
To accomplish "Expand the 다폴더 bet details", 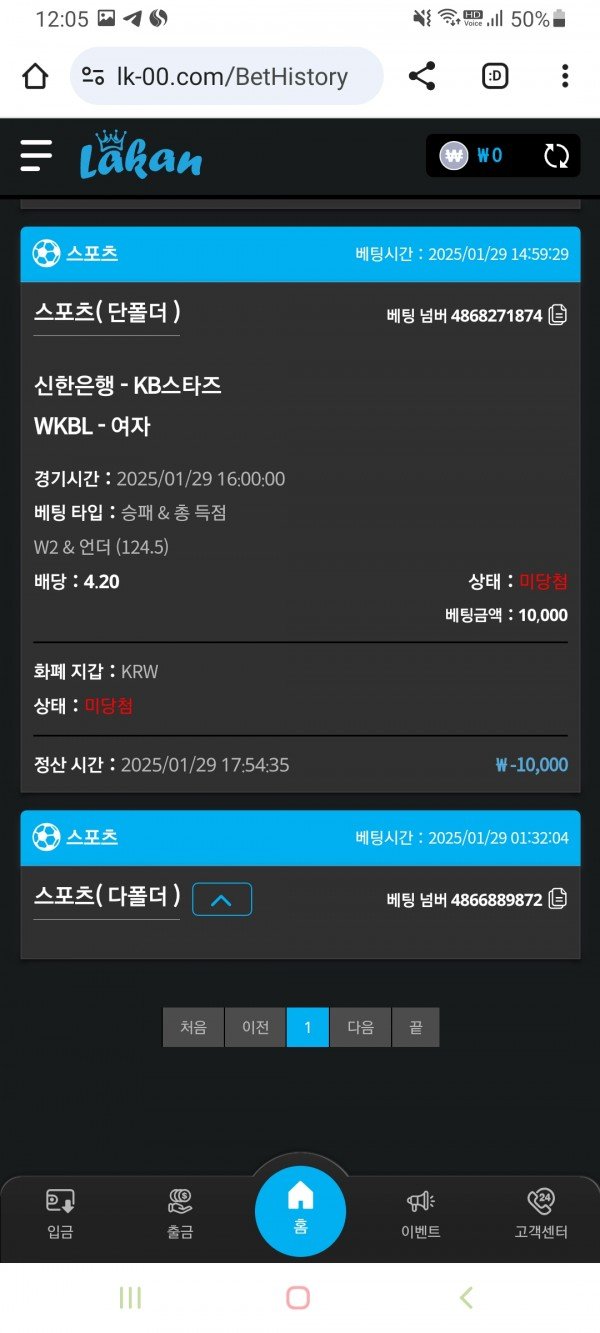I will click(x=222, y=899).
